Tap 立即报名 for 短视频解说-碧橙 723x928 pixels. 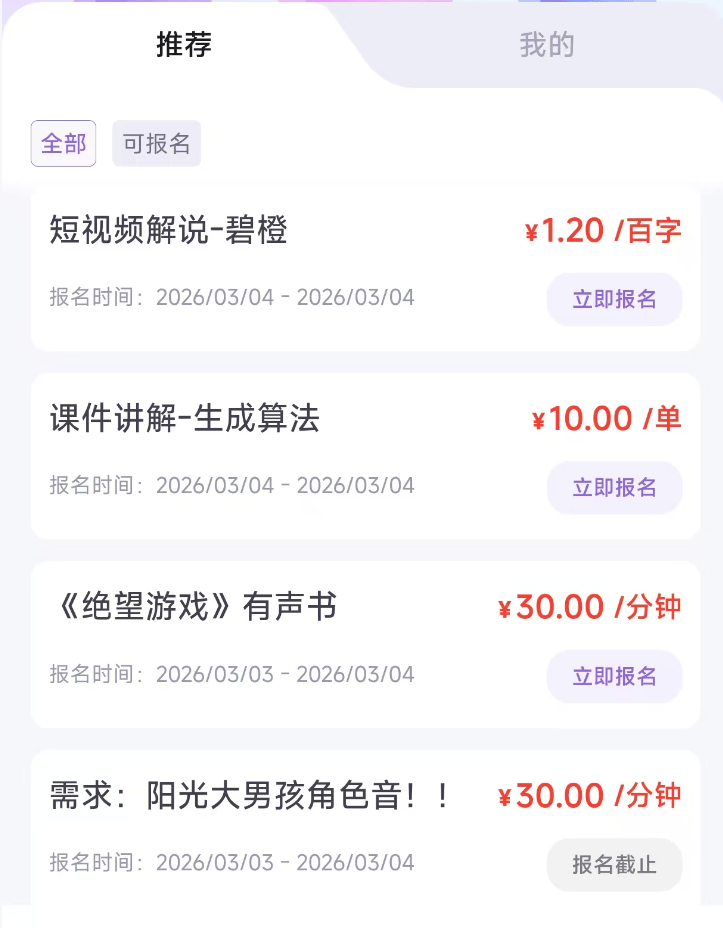pyautogui.click(x=614, y=299)
